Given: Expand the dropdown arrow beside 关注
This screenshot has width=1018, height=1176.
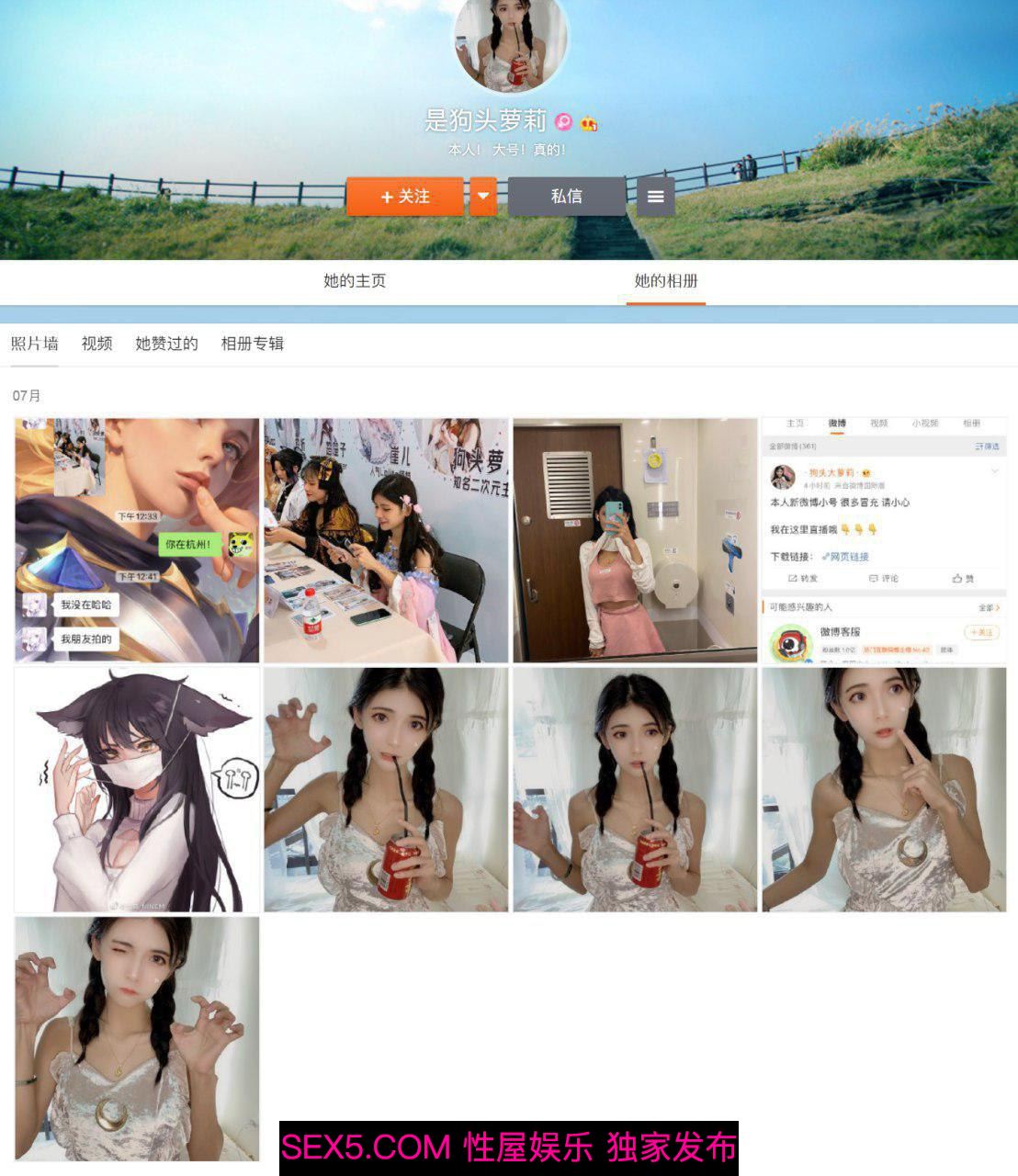Looking at the screenshot, I should tap(483, 197).
